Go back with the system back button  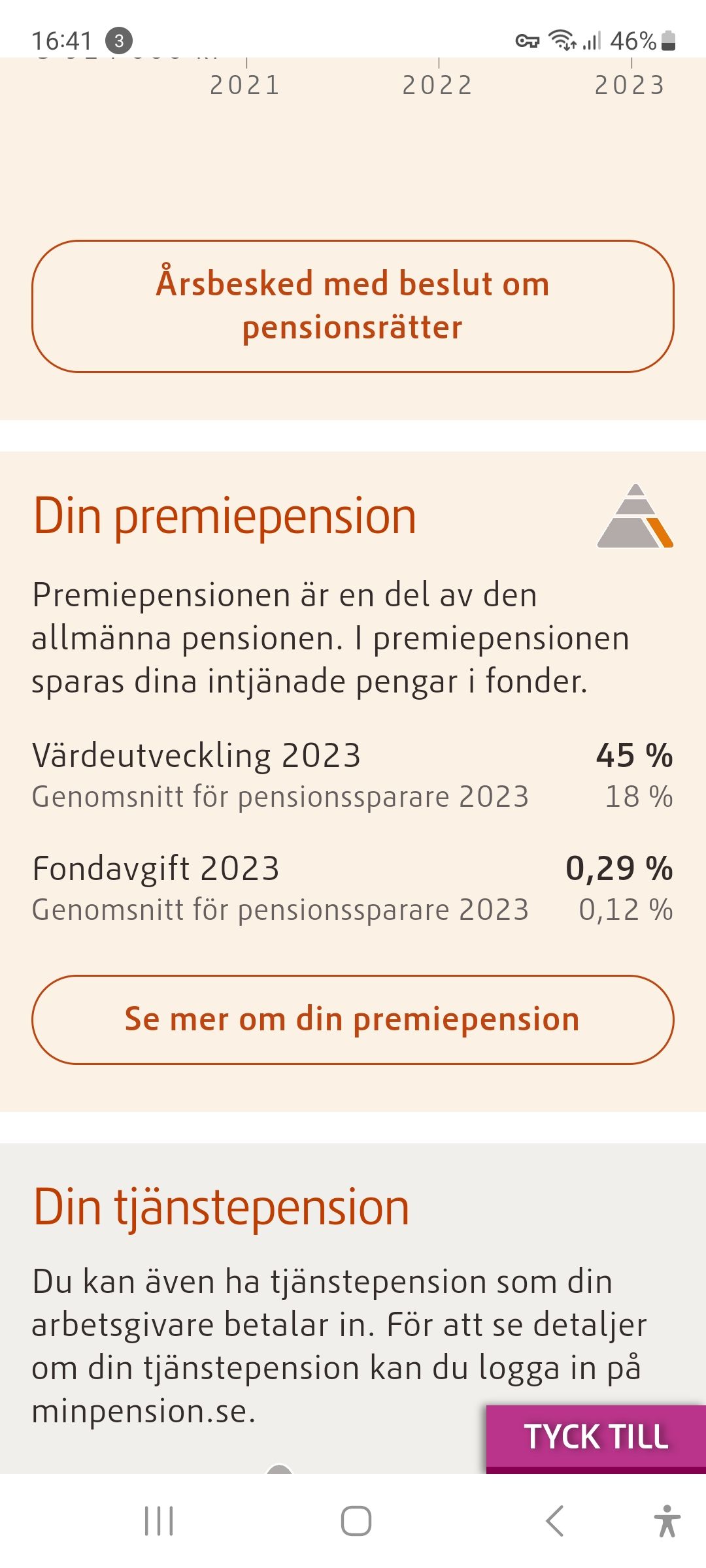tap(554, 1521)
